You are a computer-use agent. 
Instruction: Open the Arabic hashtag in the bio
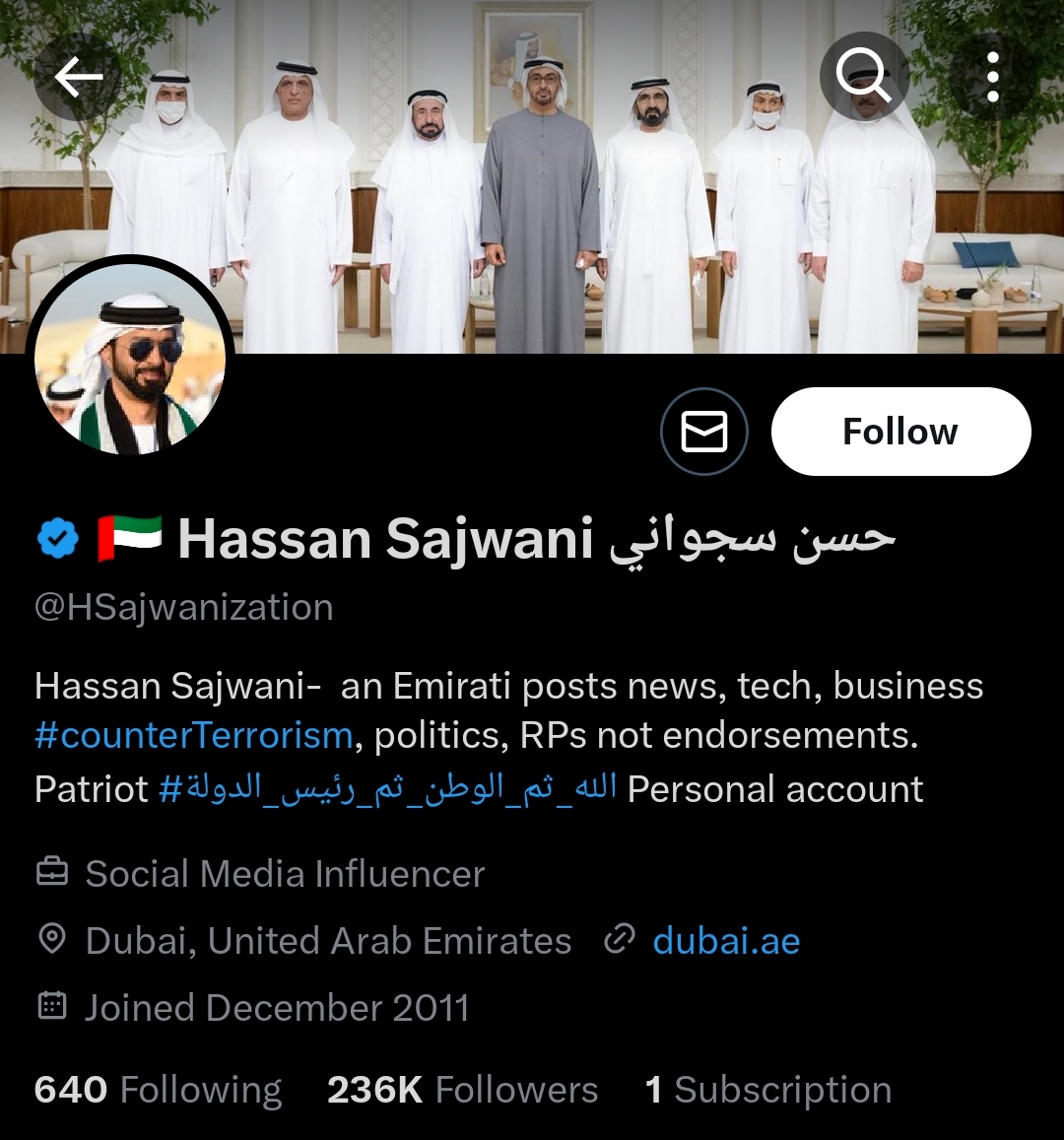(389, 789)
